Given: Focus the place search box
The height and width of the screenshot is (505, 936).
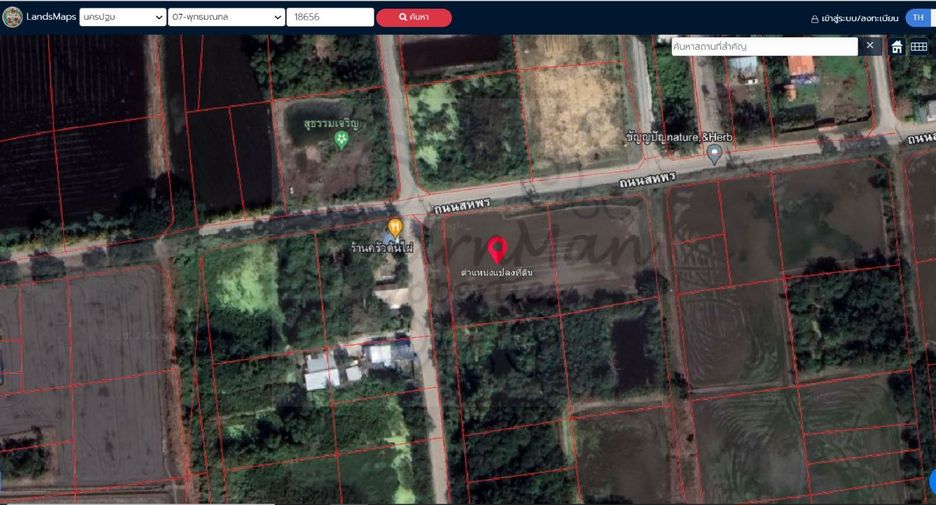Looking at the screenshot, I should (765, 47).
